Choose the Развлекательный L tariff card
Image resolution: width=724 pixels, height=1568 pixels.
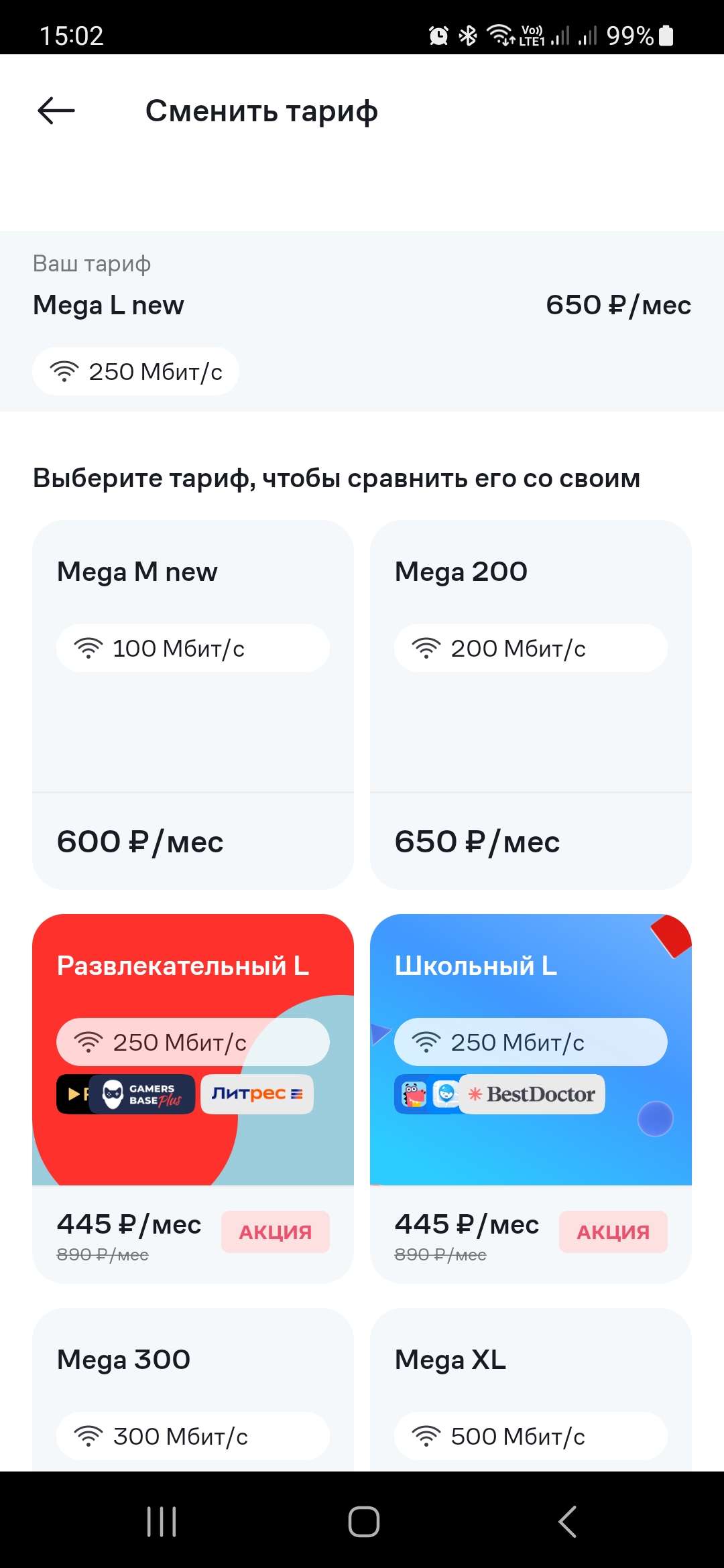coord(193,1098)
